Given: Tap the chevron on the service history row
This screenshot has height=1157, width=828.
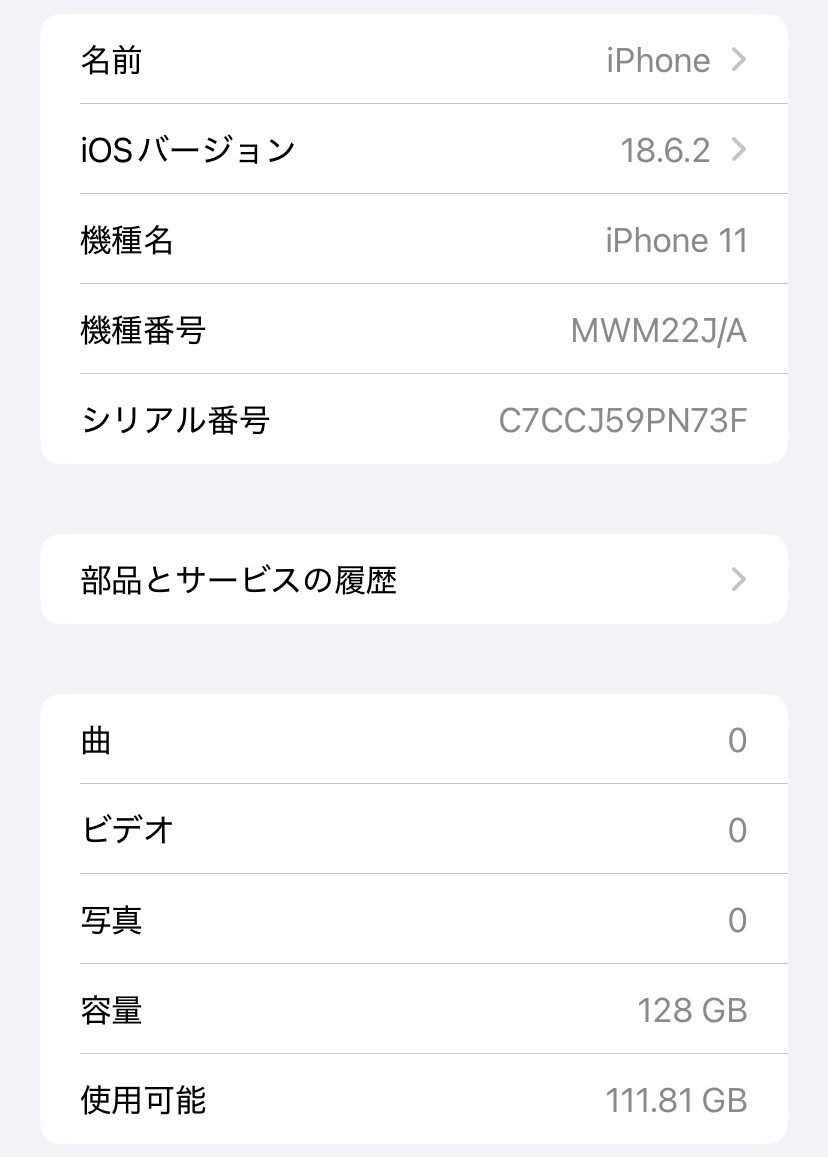Looking at the screenshot, I should [738, 579].
